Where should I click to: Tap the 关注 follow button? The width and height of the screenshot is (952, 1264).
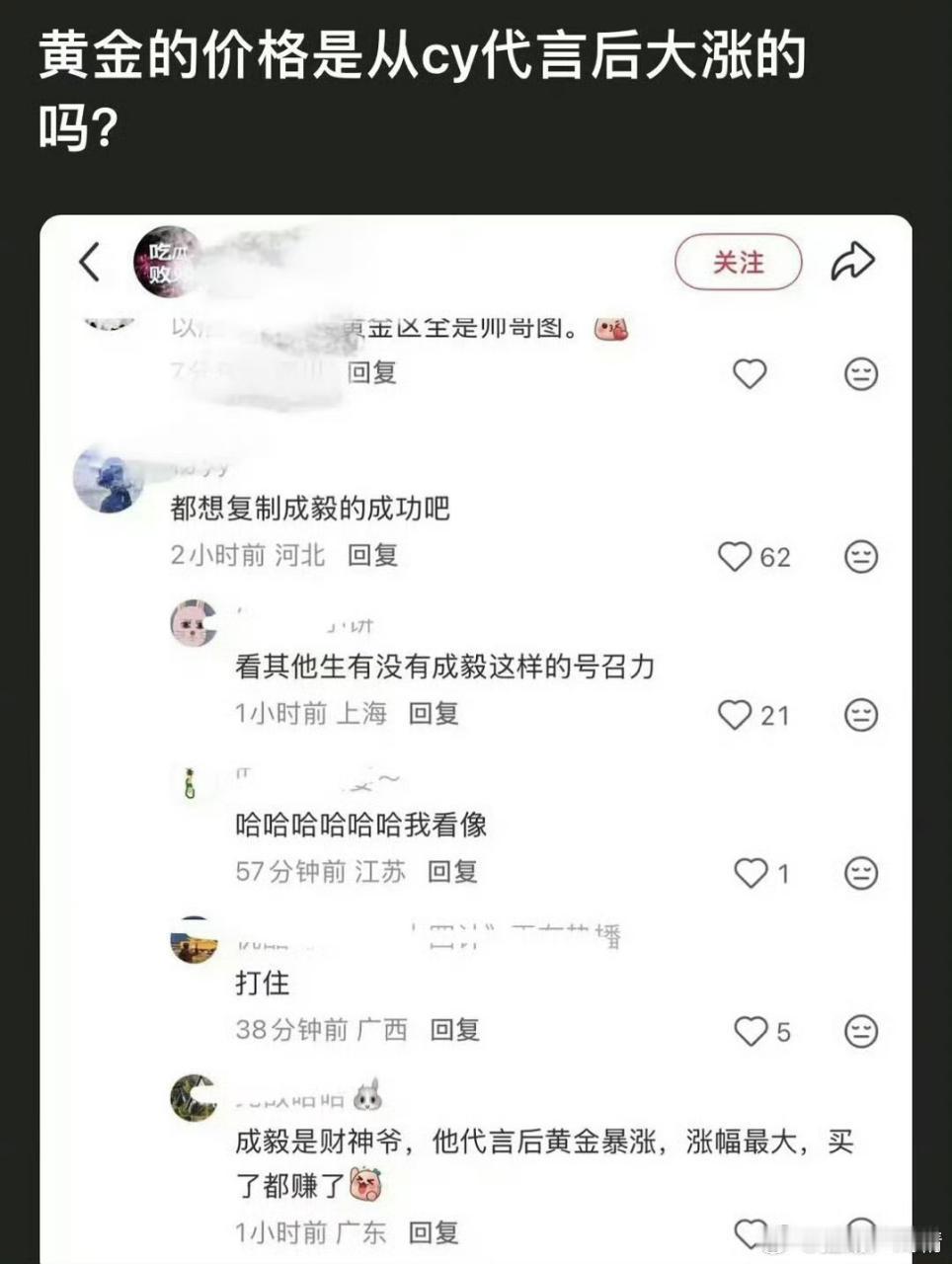pyautogui.click(x=739, y=263)
